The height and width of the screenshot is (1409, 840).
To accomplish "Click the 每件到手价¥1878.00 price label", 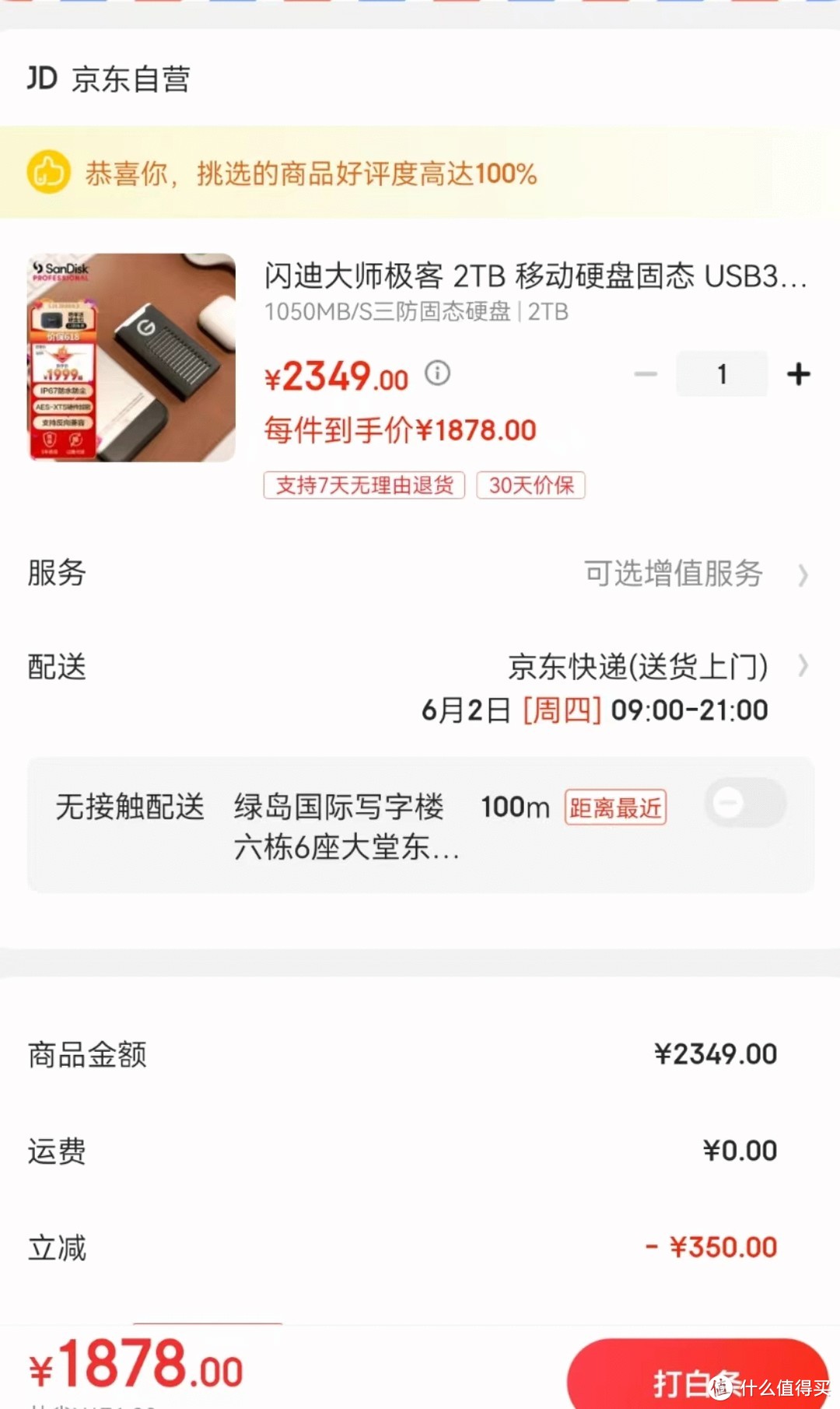I will pos(399,429).
